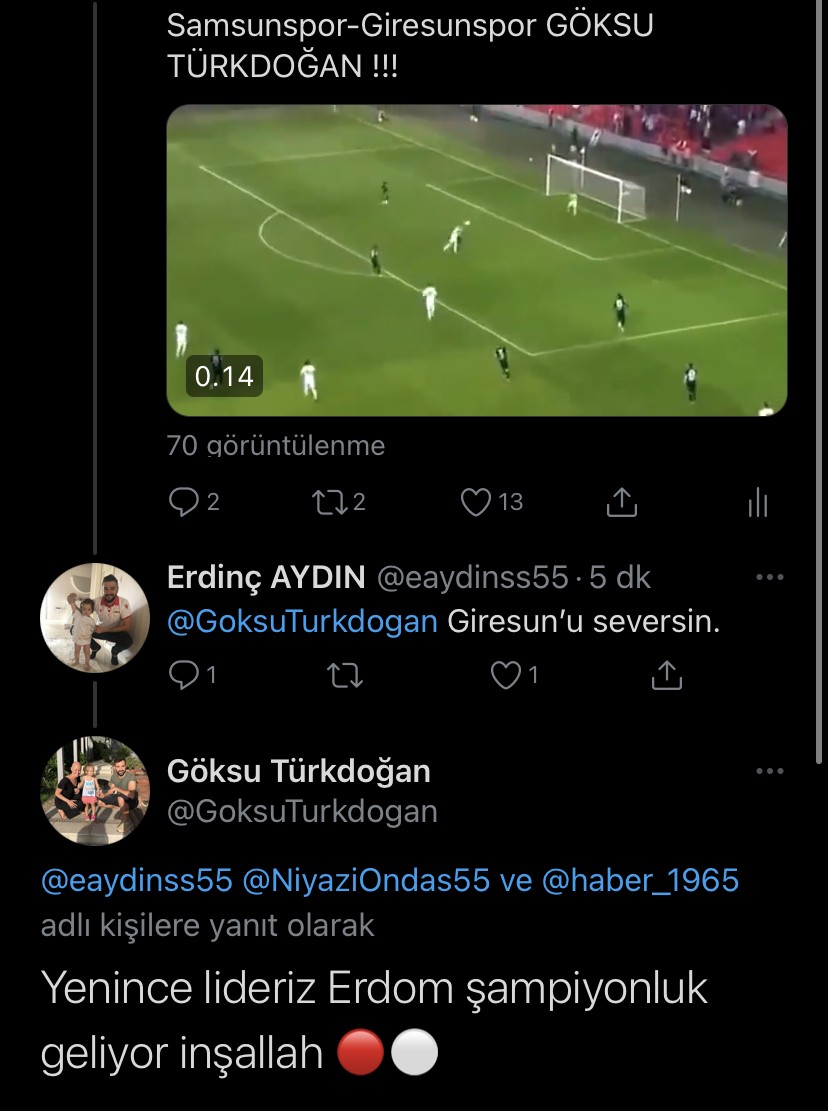Play the Samsunspor-Giresunspor video
The image size is (828, 1111).
point(476,260)
